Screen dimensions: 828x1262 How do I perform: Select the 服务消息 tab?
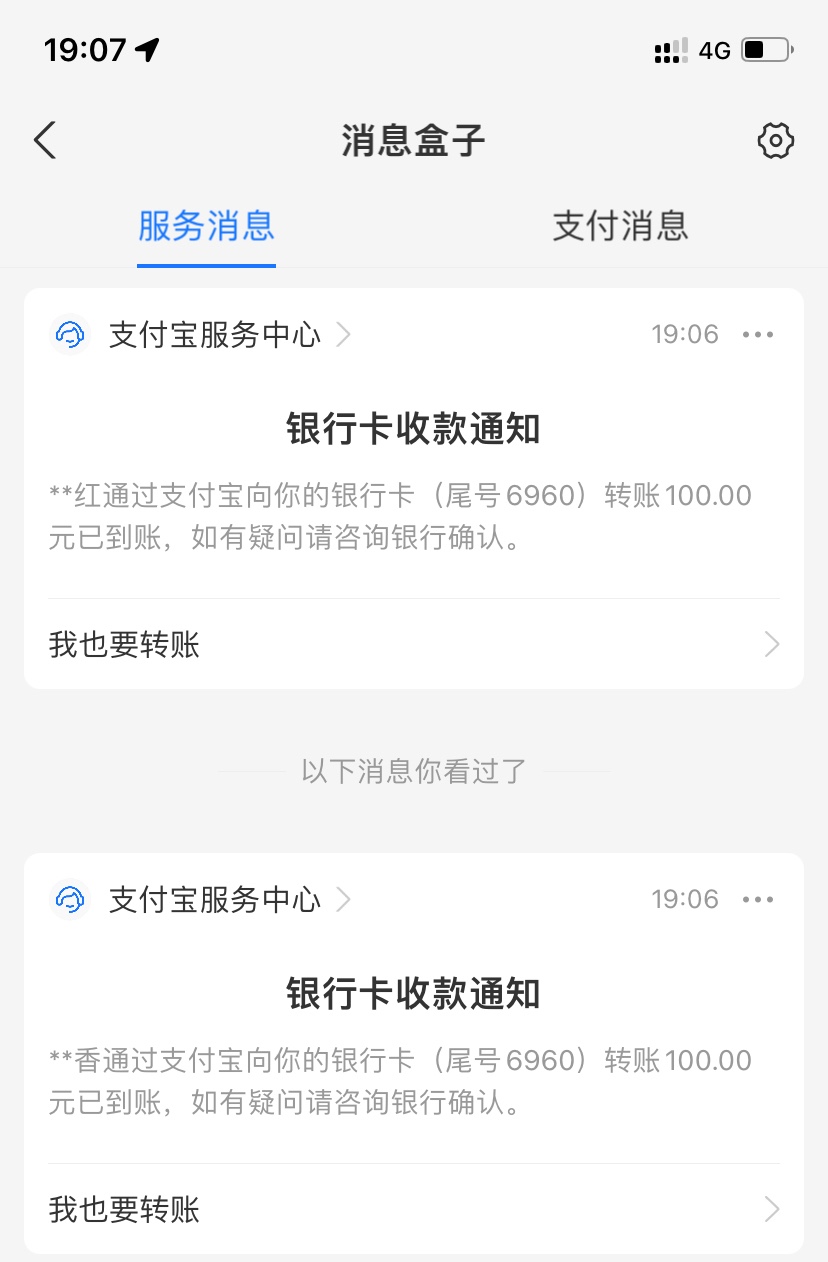pos(206,226)
